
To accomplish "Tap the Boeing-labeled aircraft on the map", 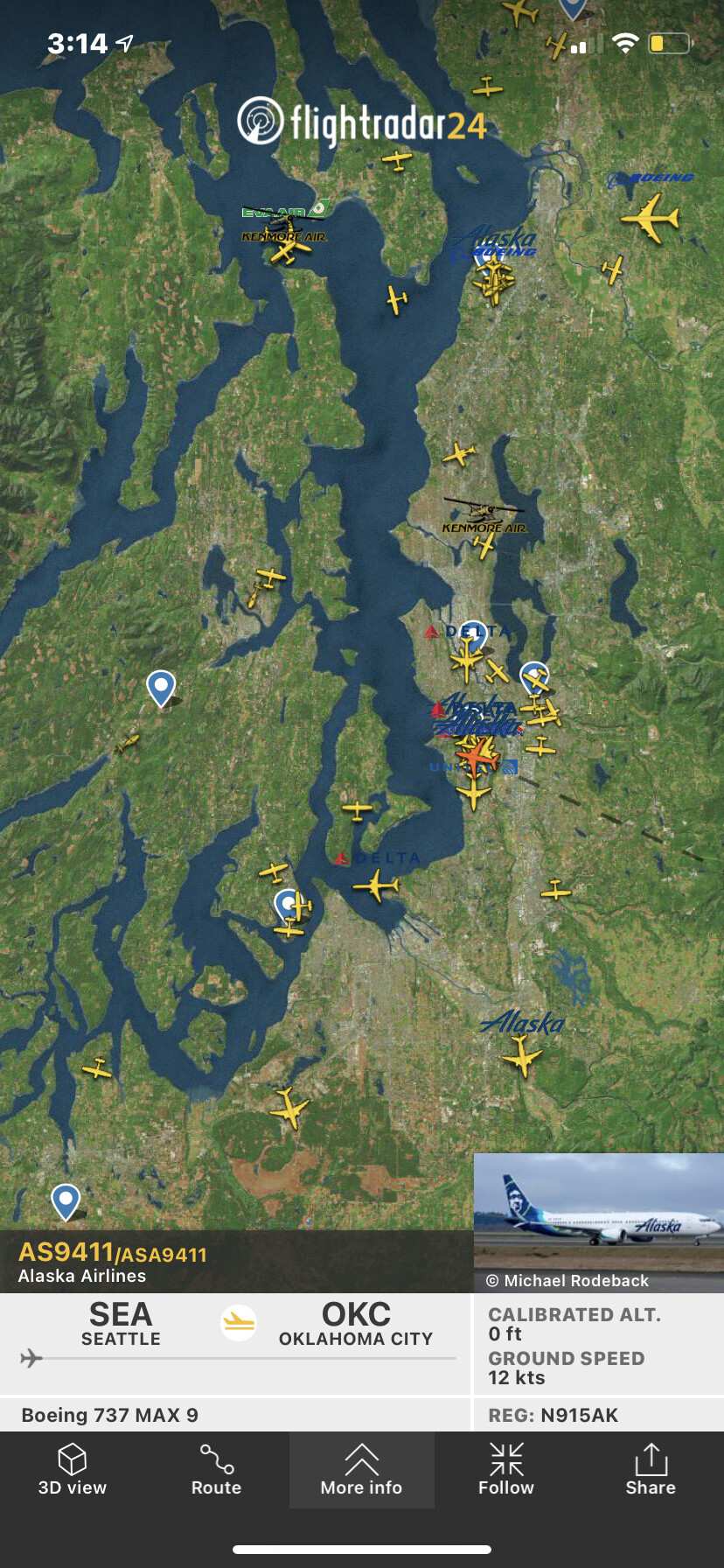I will 650,216.
